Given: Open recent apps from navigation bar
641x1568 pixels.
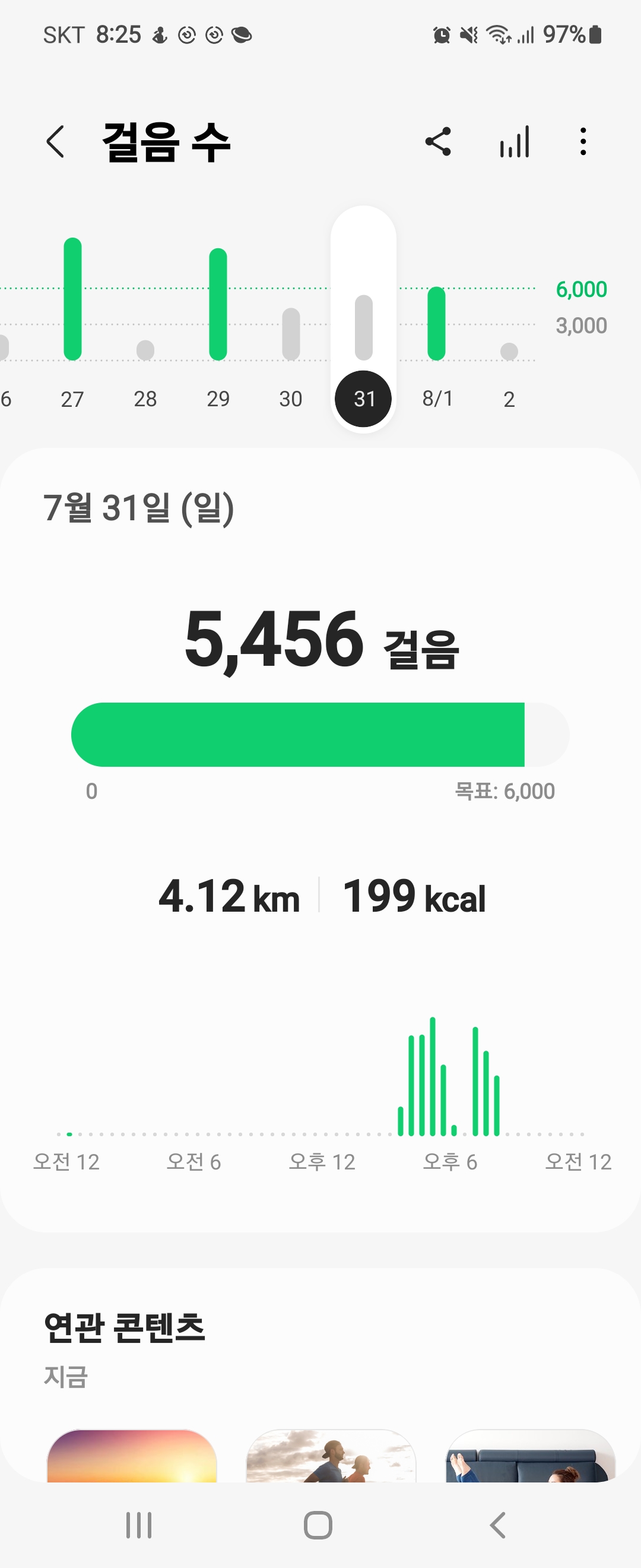Looking at the screenshot, I should pyautogui.click(x=139, y=1525).
